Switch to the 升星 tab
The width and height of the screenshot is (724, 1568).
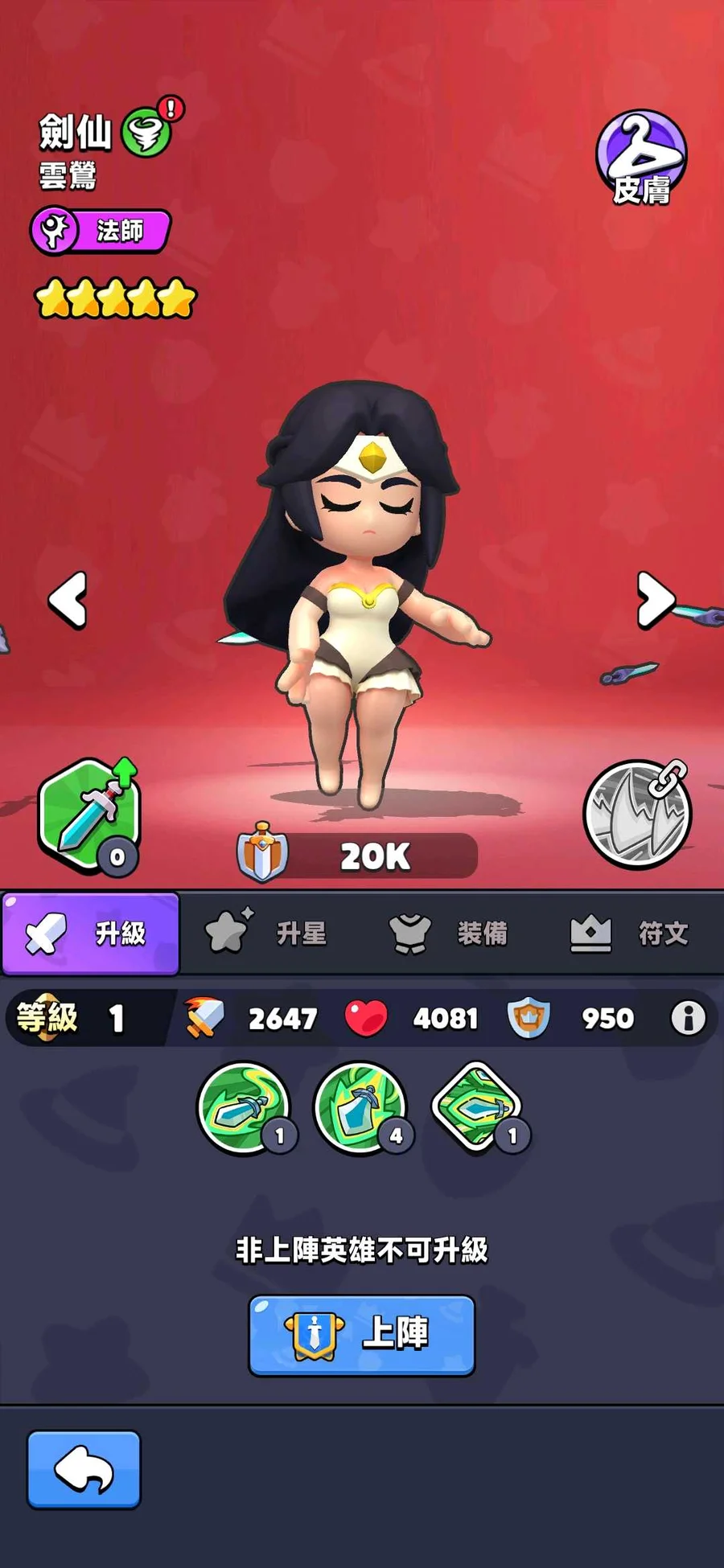point(269,934)
